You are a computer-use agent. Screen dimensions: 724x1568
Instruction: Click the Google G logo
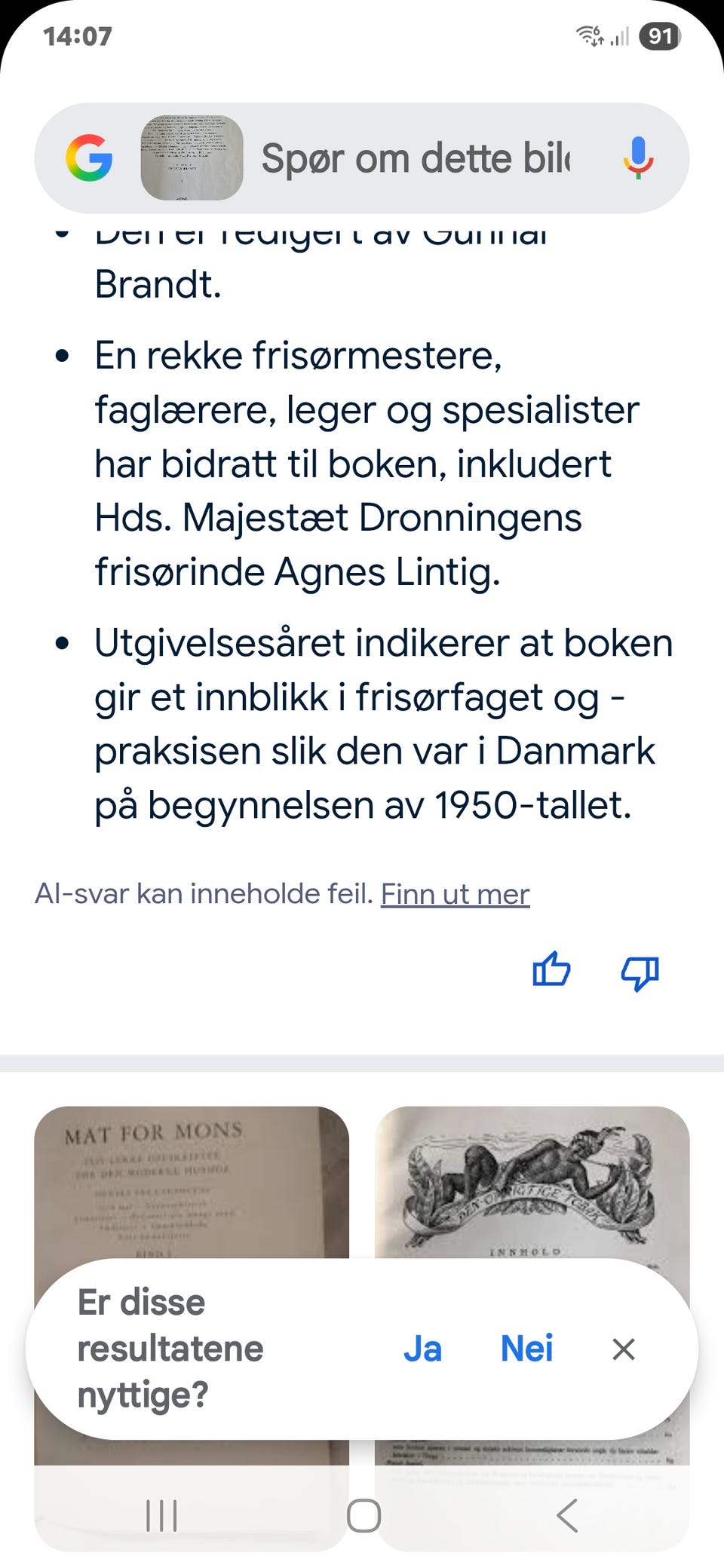[87, 158]
